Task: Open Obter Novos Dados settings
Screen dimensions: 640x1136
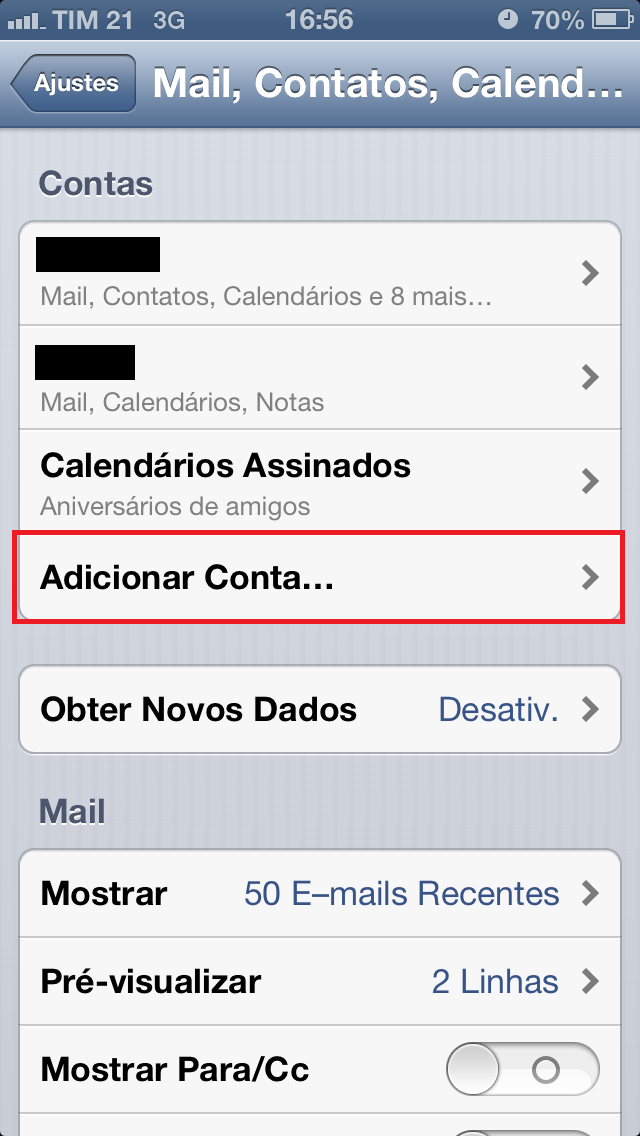Action: [x=319, y=710]
